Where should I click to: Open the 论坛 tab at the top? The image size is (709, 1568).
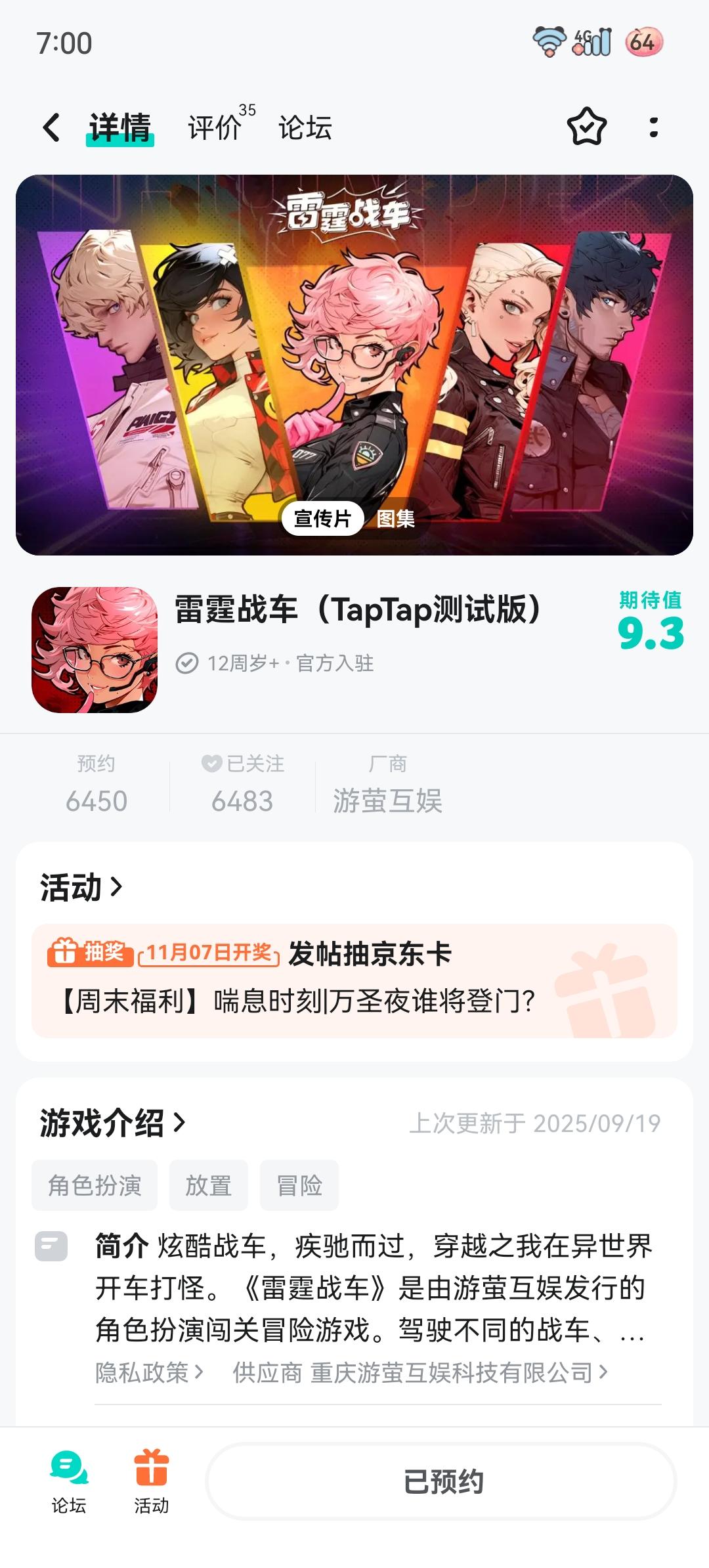(303, 126)
